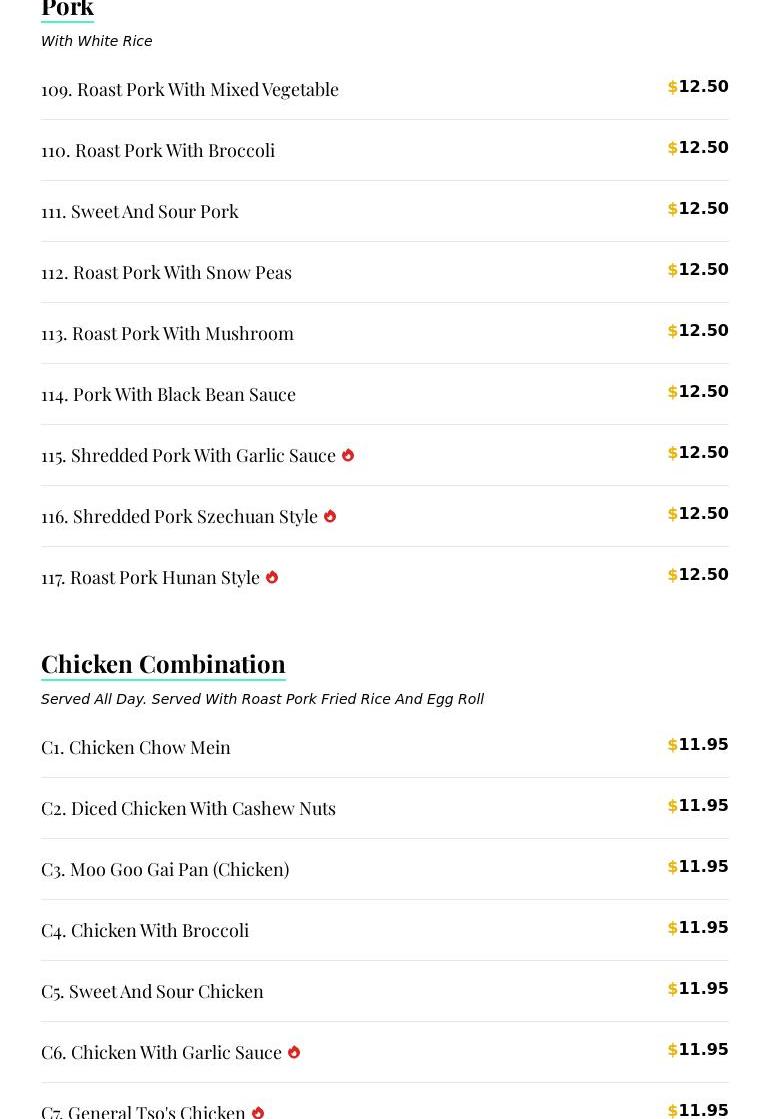The image size is (770, 1119).
Task: Select C4 Chicken With Broccoli
Action: pyautogui.click(x=145, y=930)
